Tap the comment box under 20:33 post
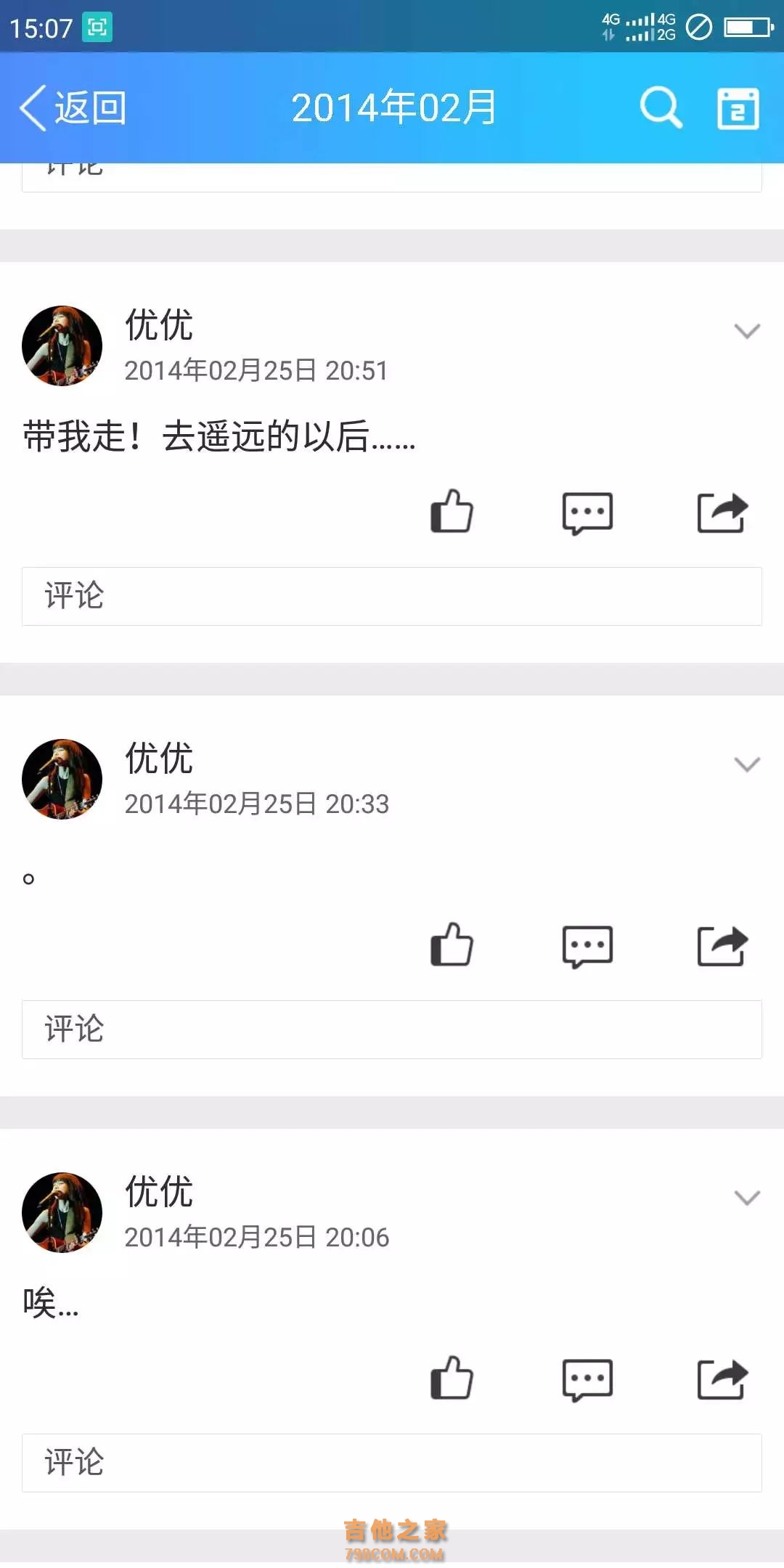Image resolution: width=784 pixels, height=1568 pixels. [392, 1029]
